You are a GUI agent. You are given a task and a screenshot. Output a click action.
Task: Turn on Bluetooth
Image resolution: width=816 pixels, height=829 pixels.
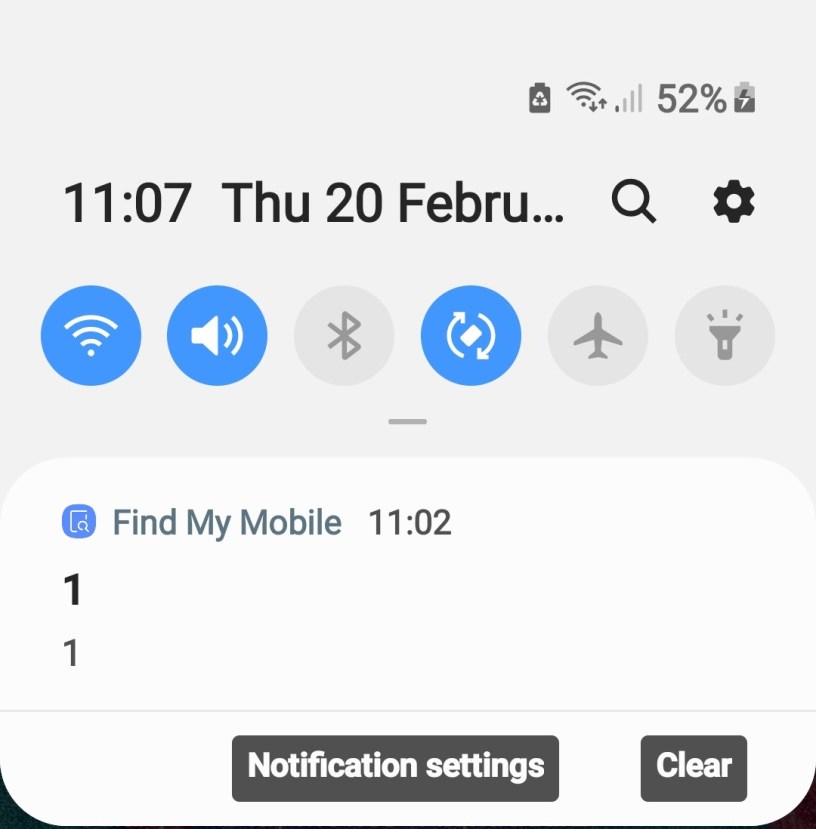point(344,336)
